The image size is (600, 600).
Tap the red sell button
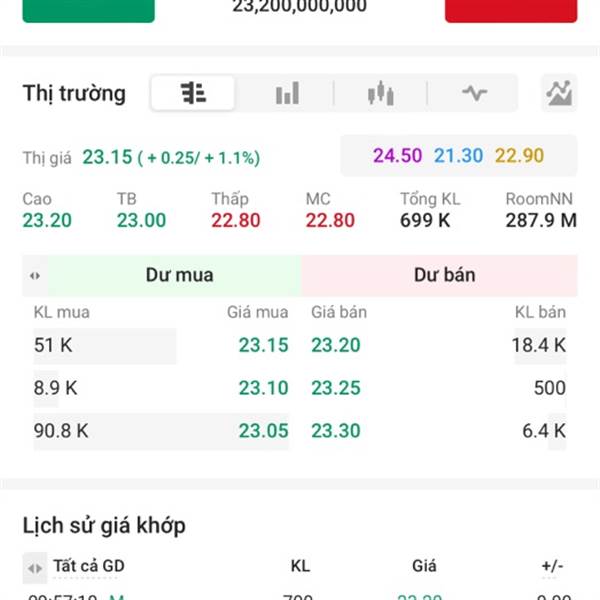click(x=511, y=10)
